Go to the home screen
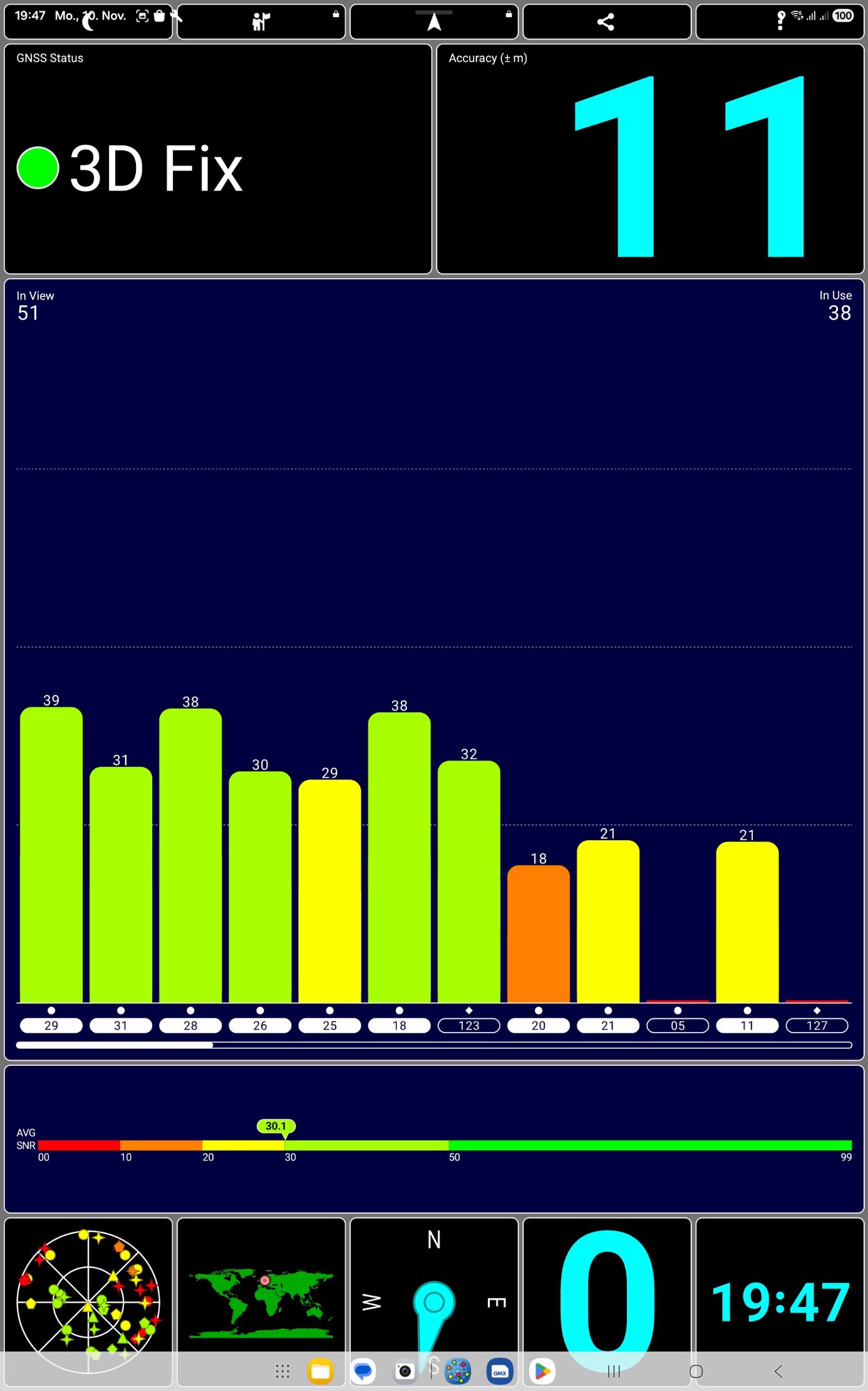Viewport: 868px width, 1391px height. [696, 1372]
